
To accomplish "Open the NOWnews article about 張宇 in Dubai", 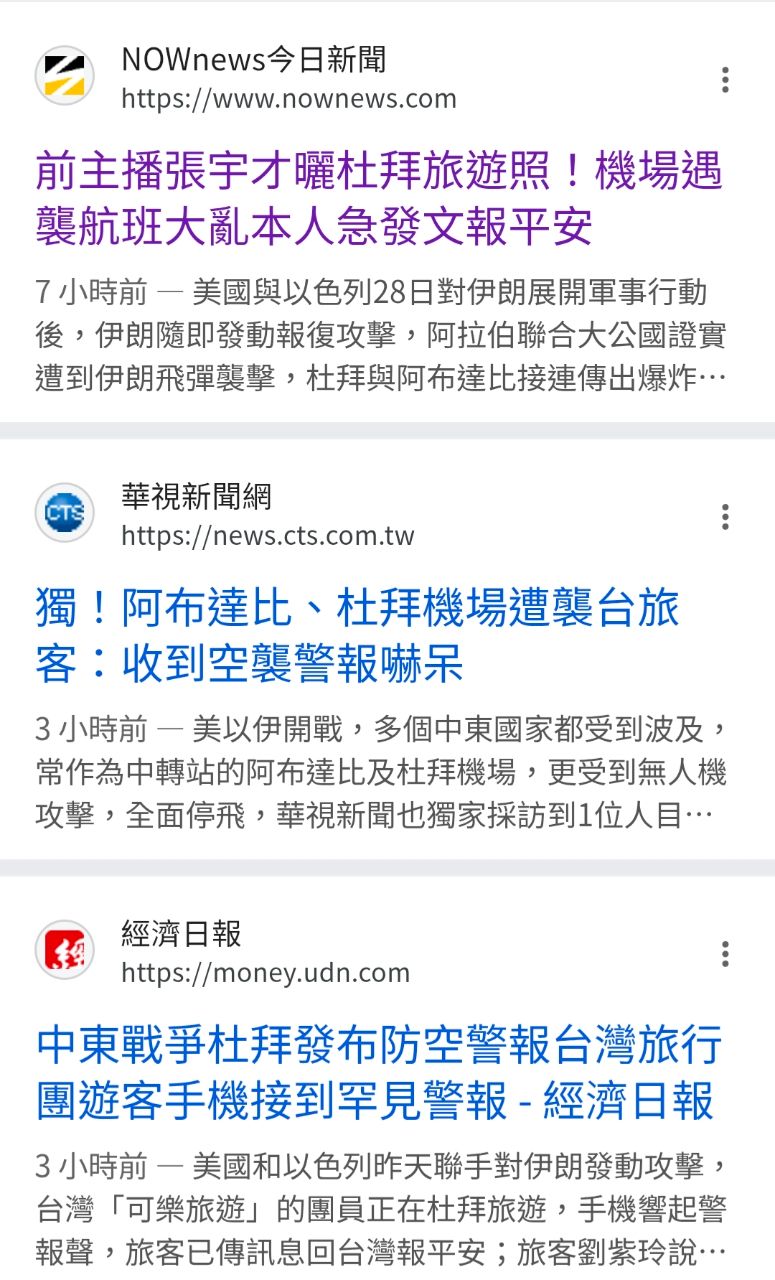I will coord(378,198).
